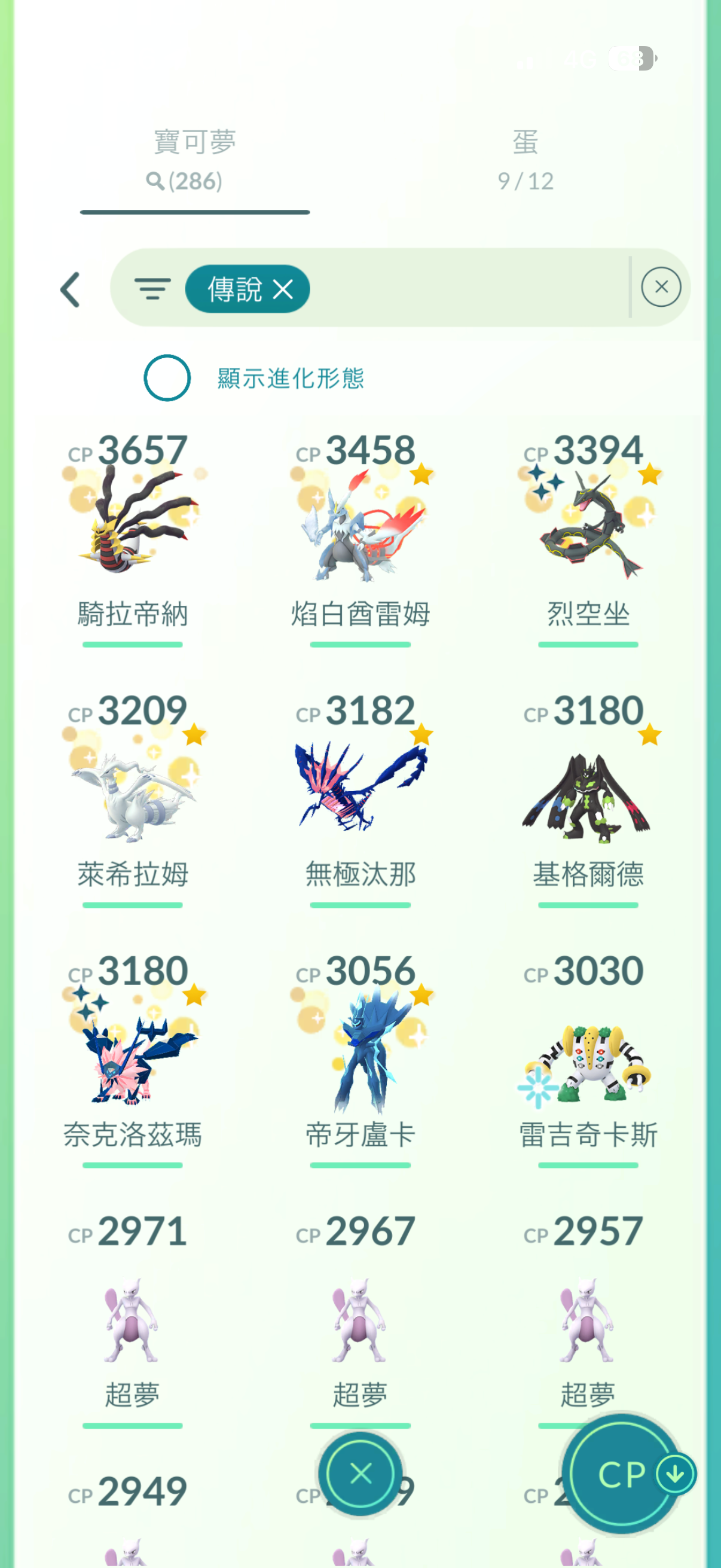This screenshot has height=1568, width=721.
Task: Clear the search field with the X button
Action: (661, 286)
